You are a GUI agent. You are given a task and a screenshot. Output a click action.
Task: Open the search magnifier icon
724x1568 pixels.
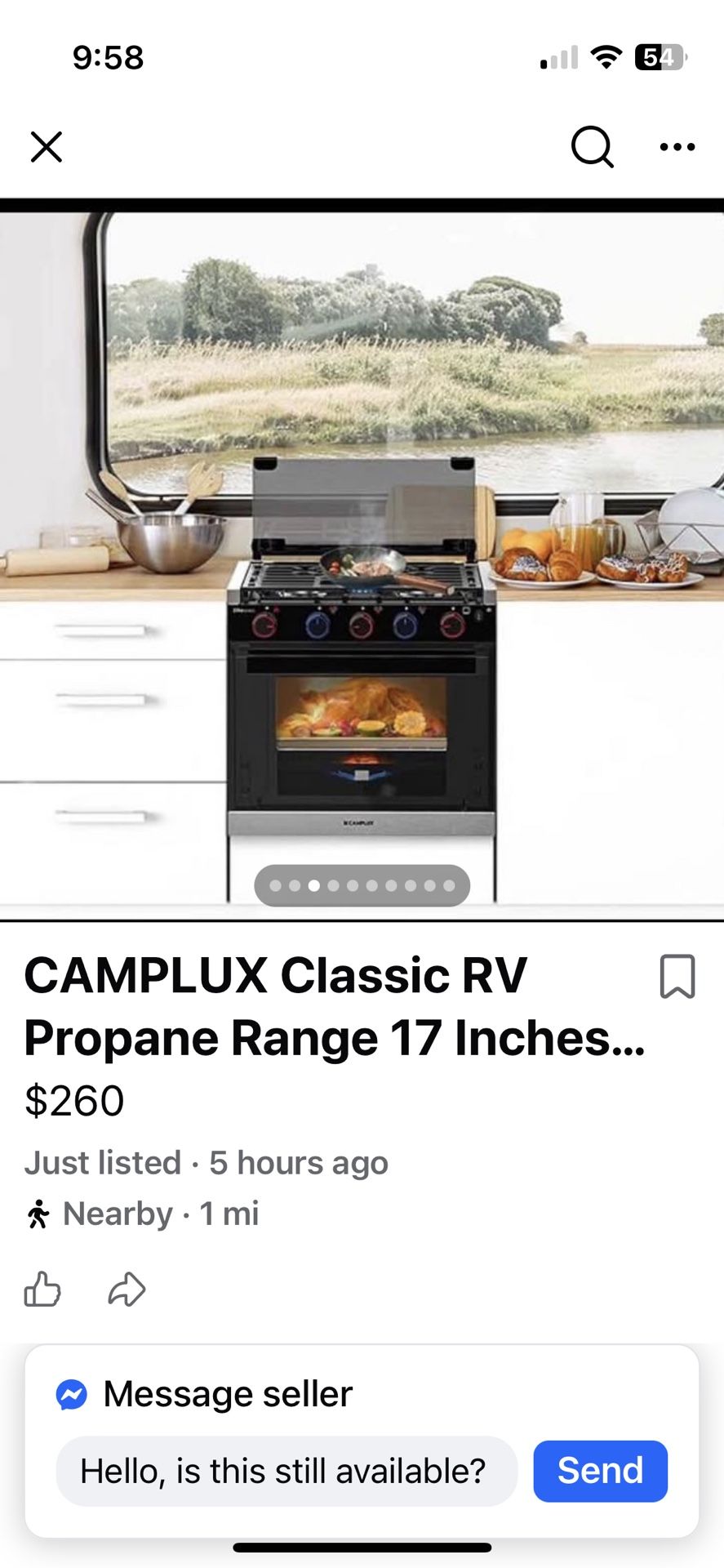point(593,147)
